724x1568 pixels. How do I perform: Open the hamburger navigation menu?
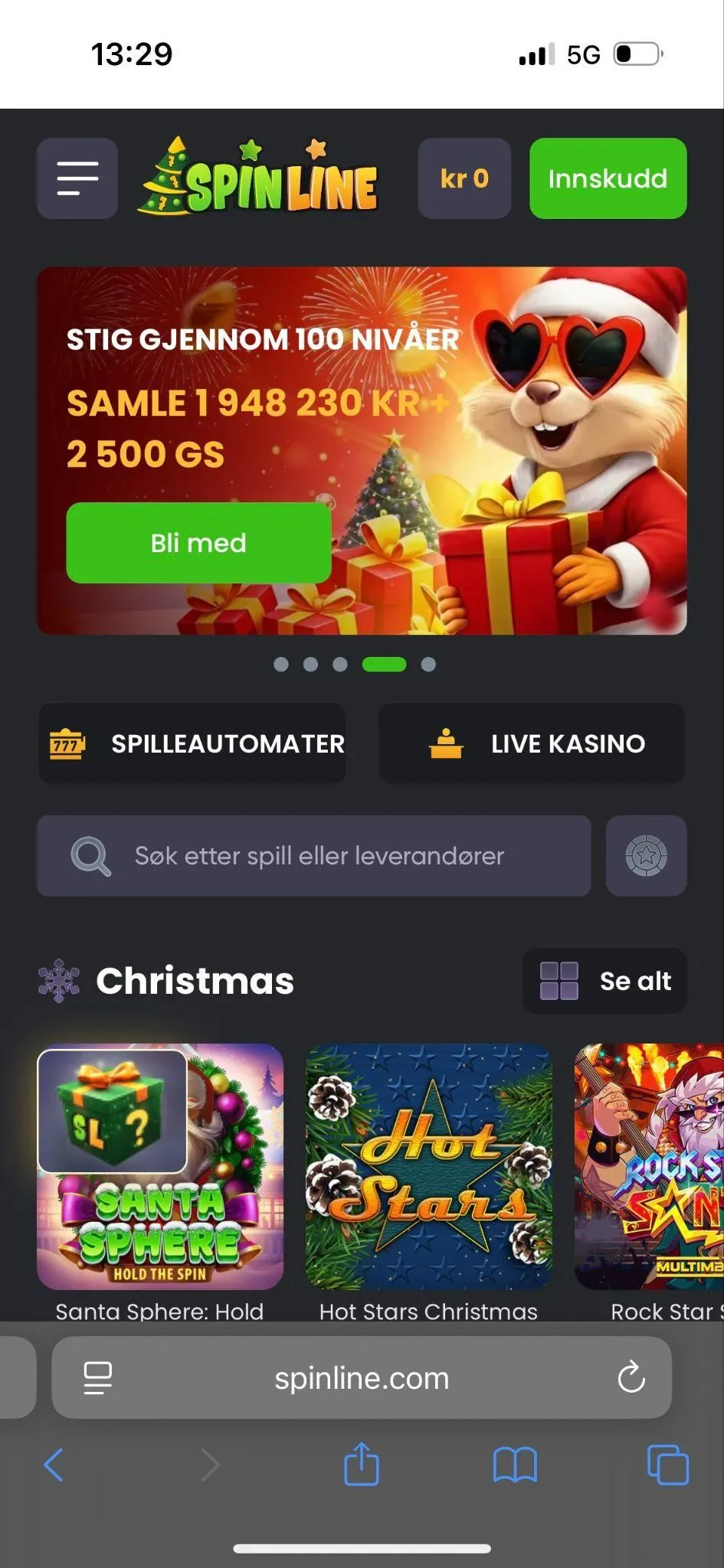coord(77,178)
